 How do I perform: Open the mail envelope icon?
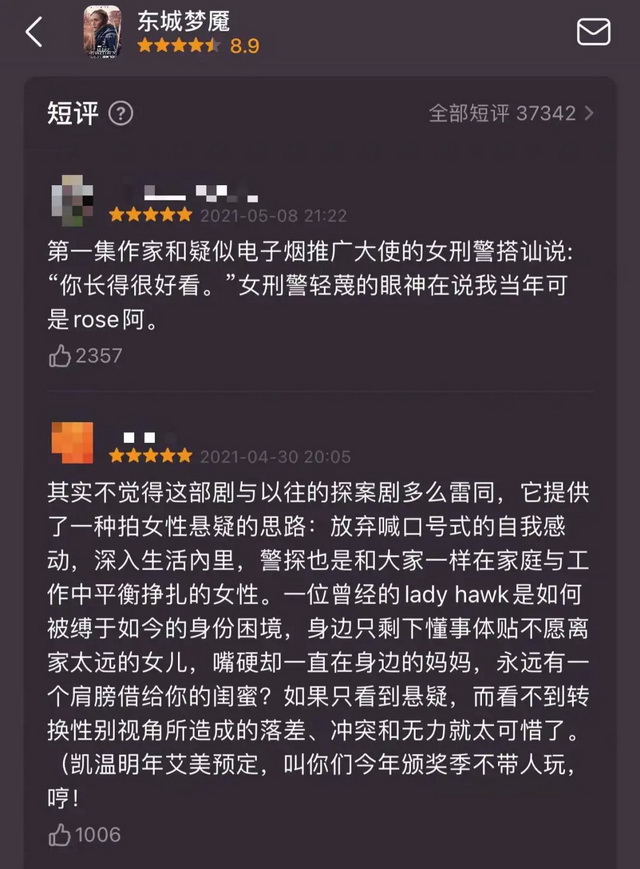593,32
